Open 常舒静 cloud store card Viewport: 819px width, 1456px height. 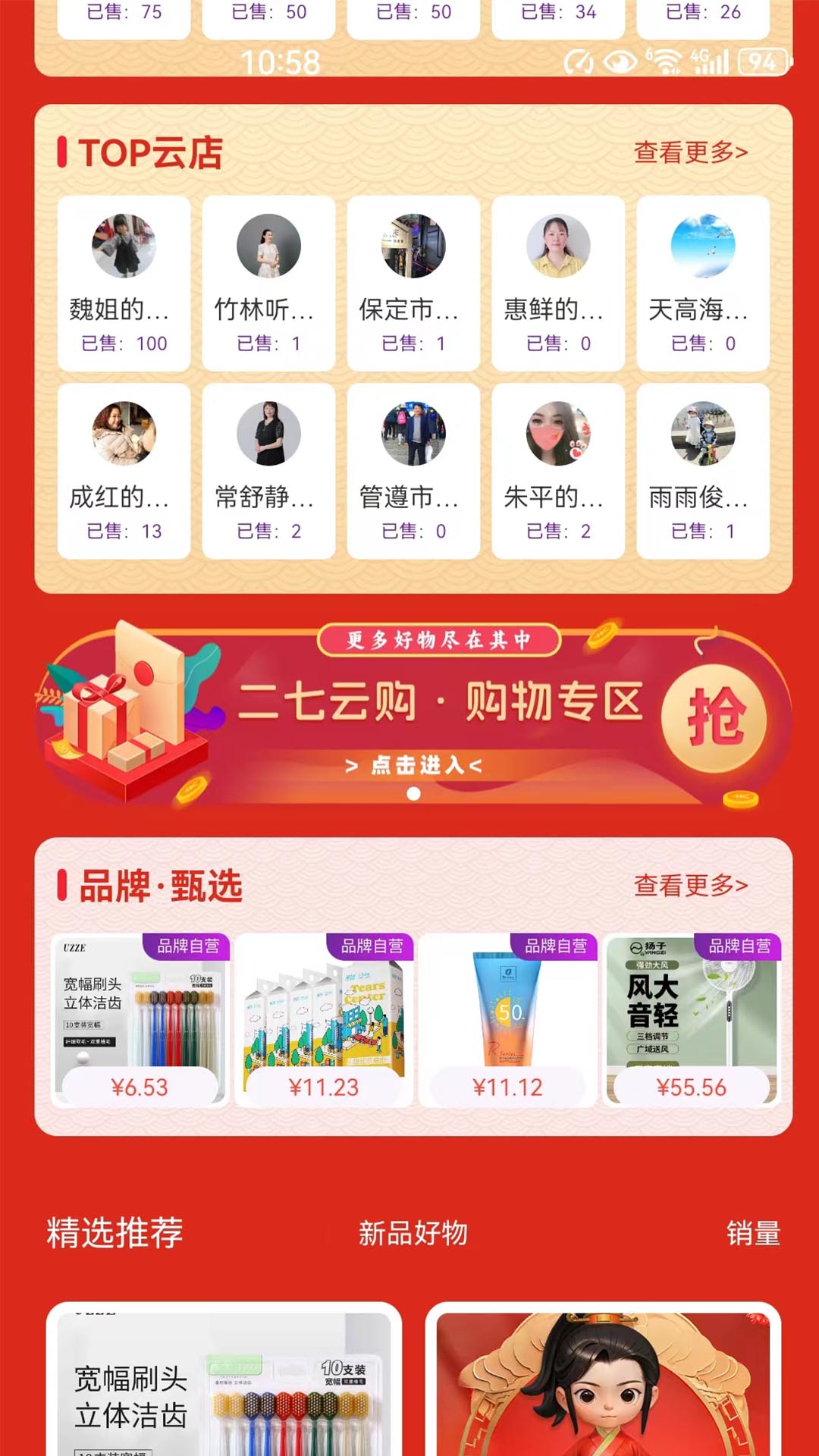click(268, 471)
